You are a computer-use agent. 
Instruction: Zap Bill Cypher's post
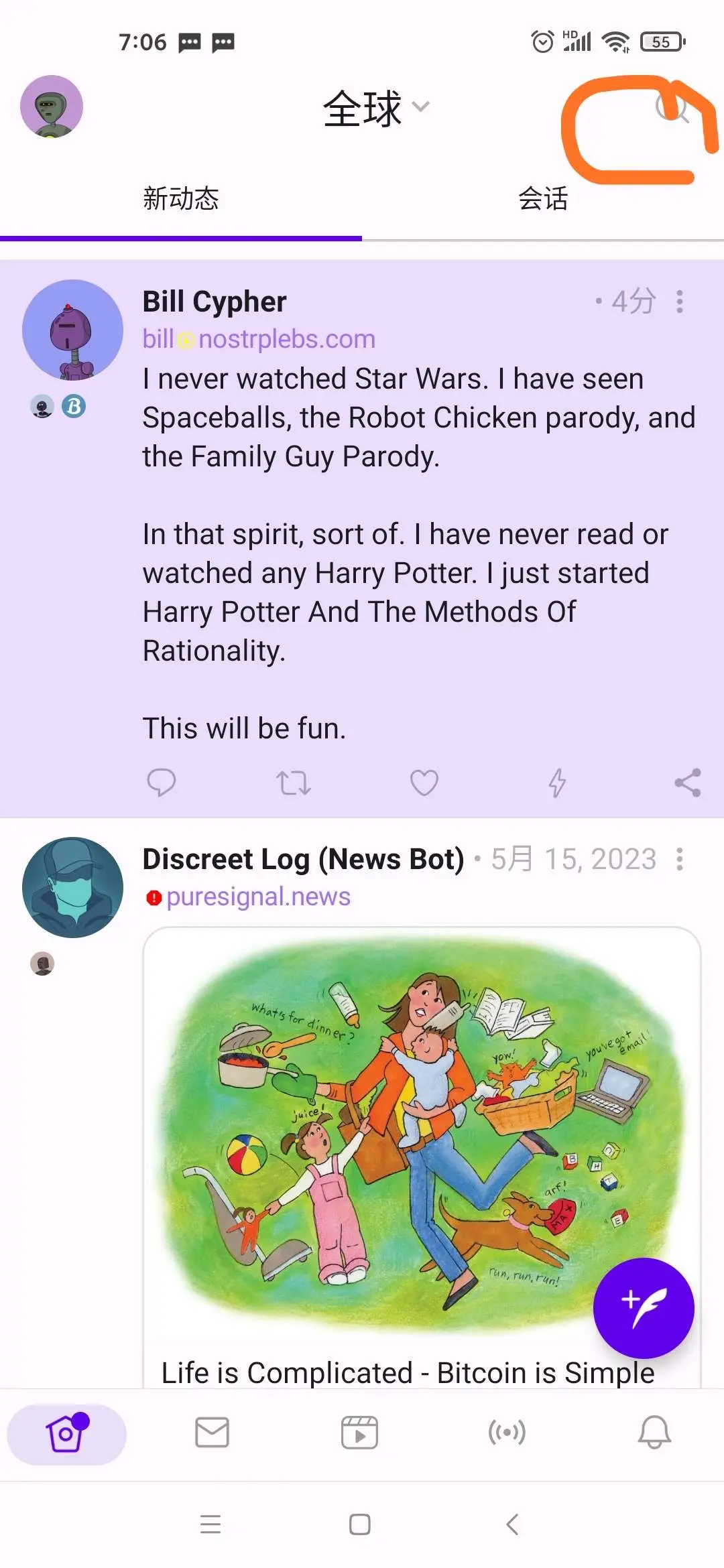pos(556,782)
